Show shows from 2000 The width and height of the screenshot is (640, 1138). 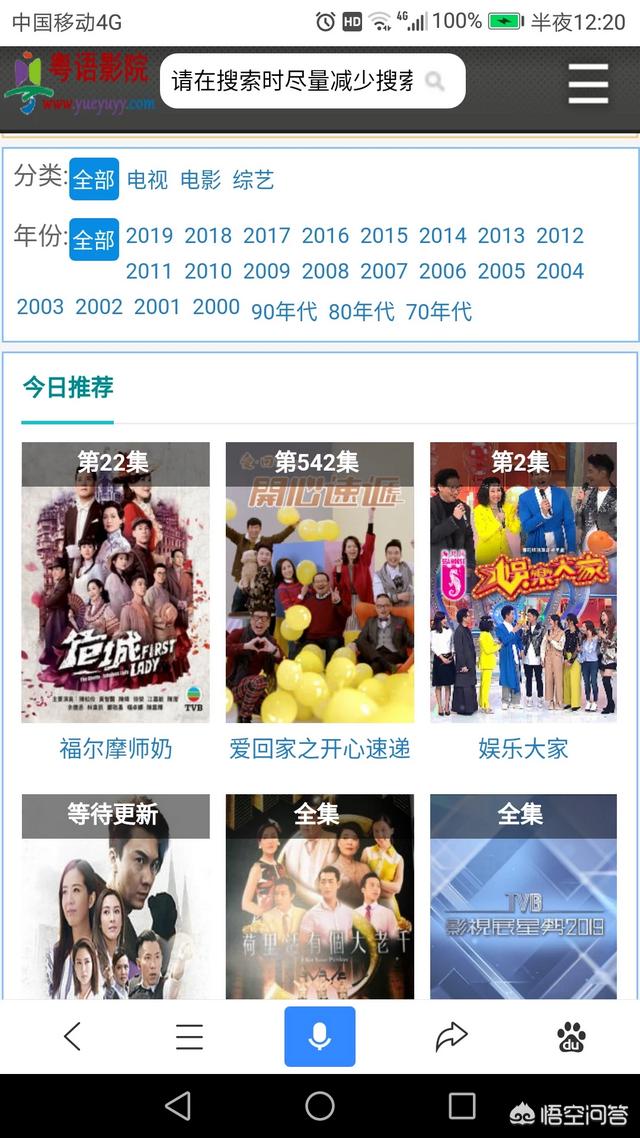click(216, 307)
